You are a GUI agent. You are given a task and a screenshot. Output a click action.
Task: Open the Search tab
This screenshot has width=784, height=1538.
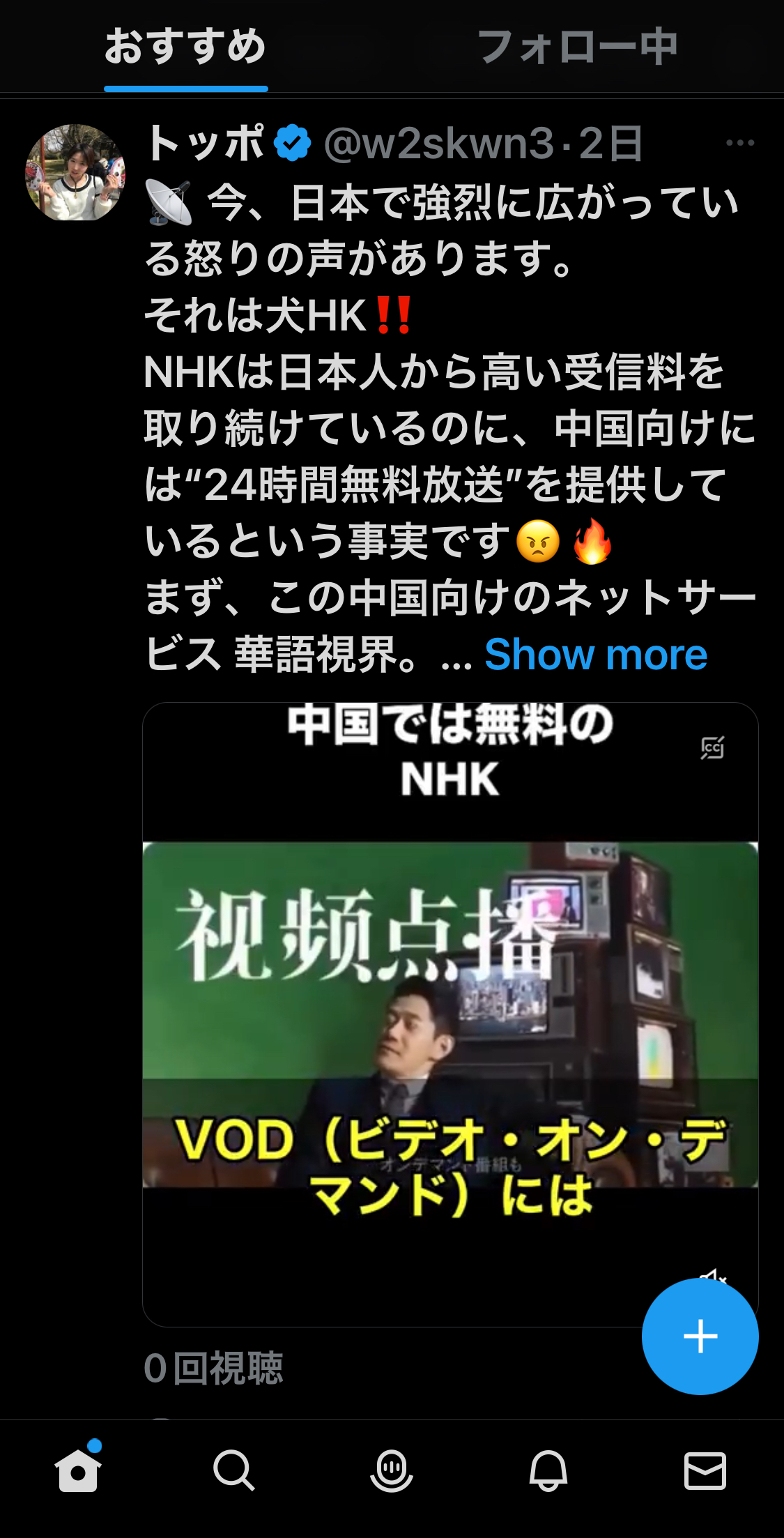tap(233, 1470)
